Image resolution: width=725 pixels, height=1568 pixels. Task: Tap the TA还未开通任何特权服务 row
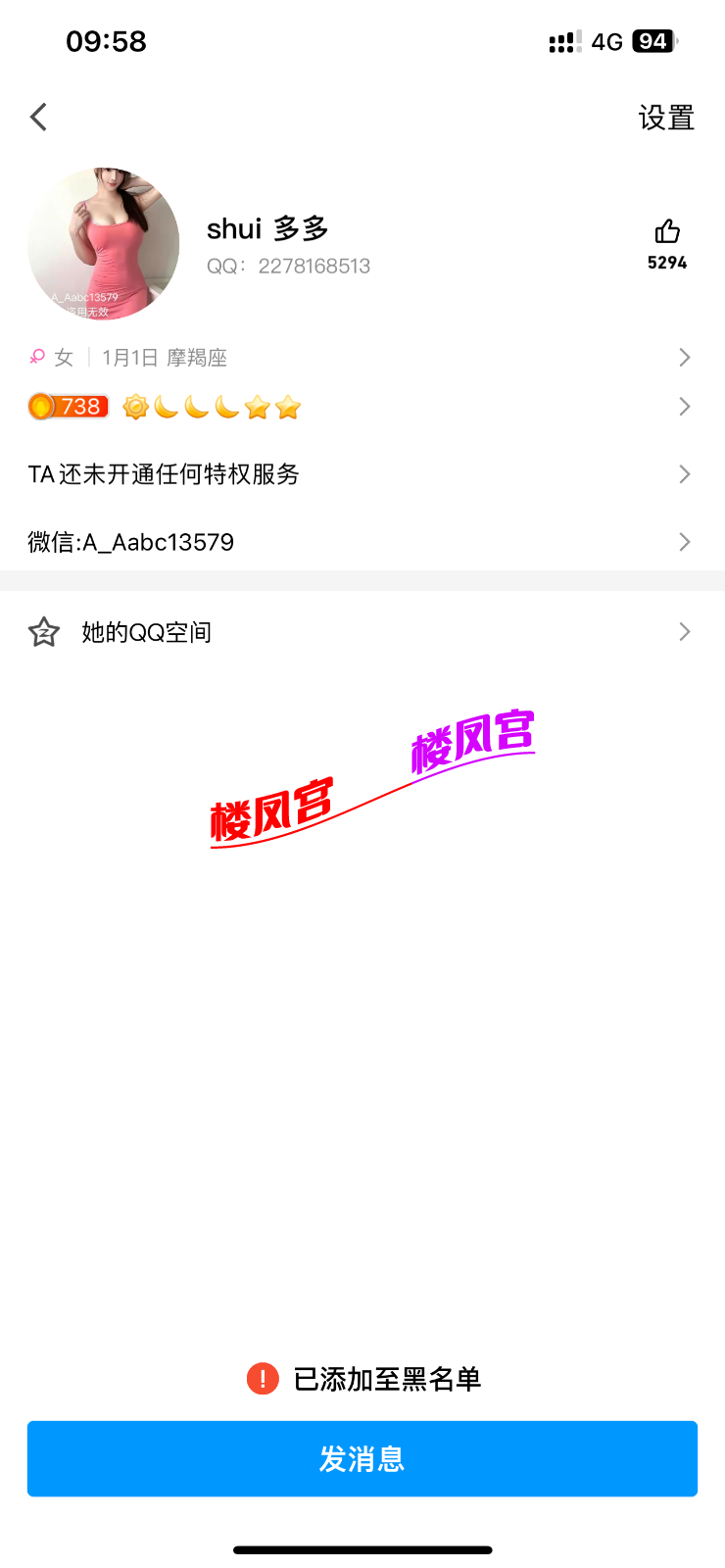pyautogui.click(x=362, y=473)
